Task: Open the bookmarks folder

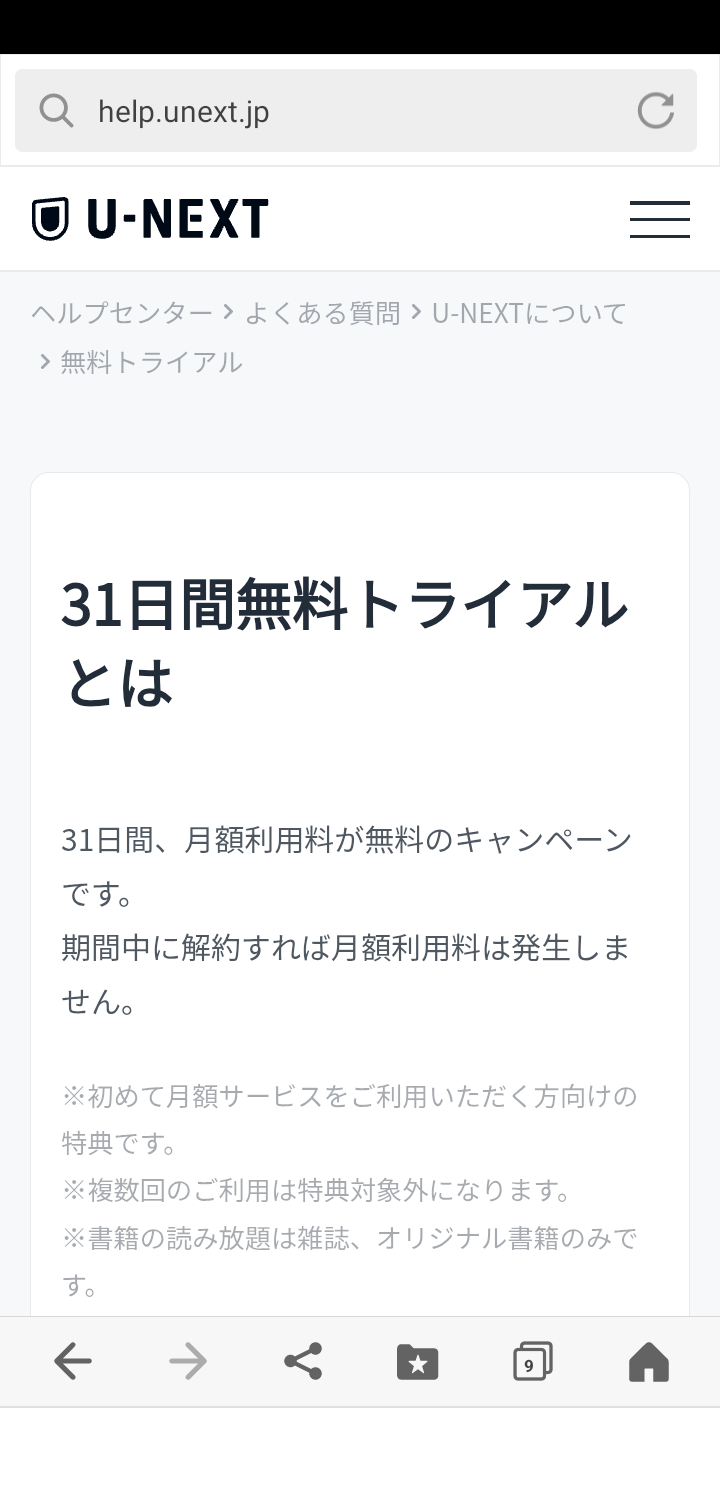Action: tap(418, 1361)
